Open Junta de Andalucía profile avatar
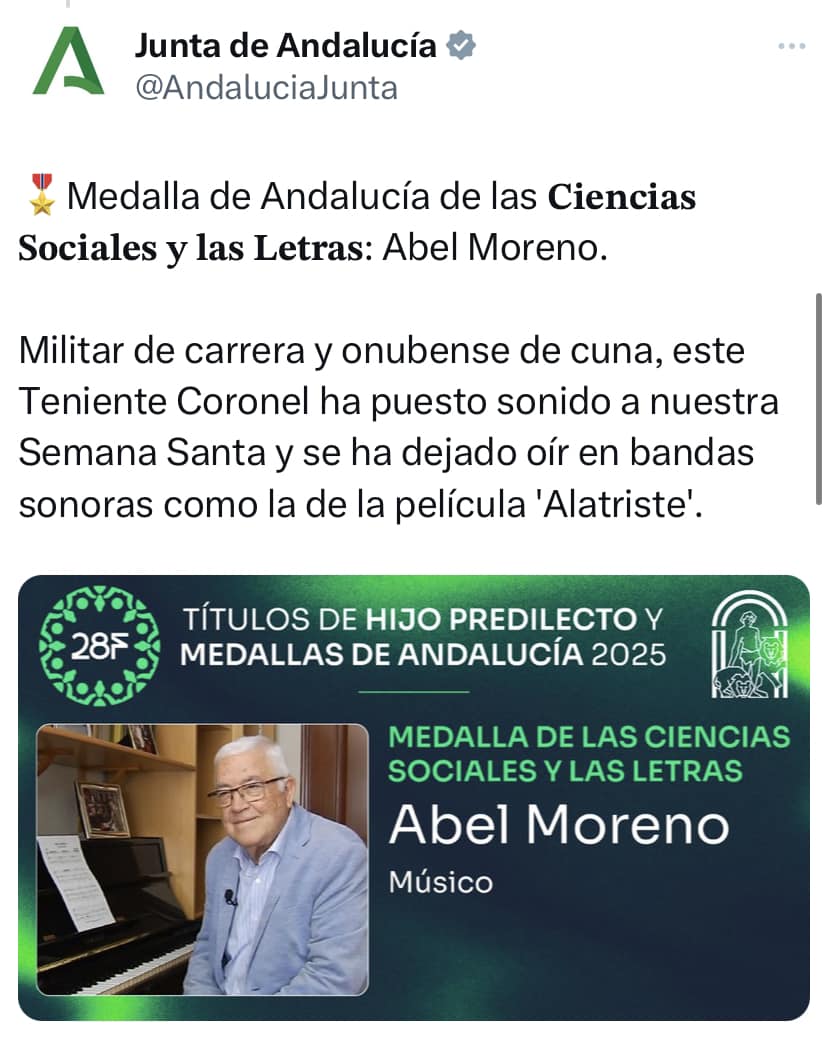 tap(68, 63)
